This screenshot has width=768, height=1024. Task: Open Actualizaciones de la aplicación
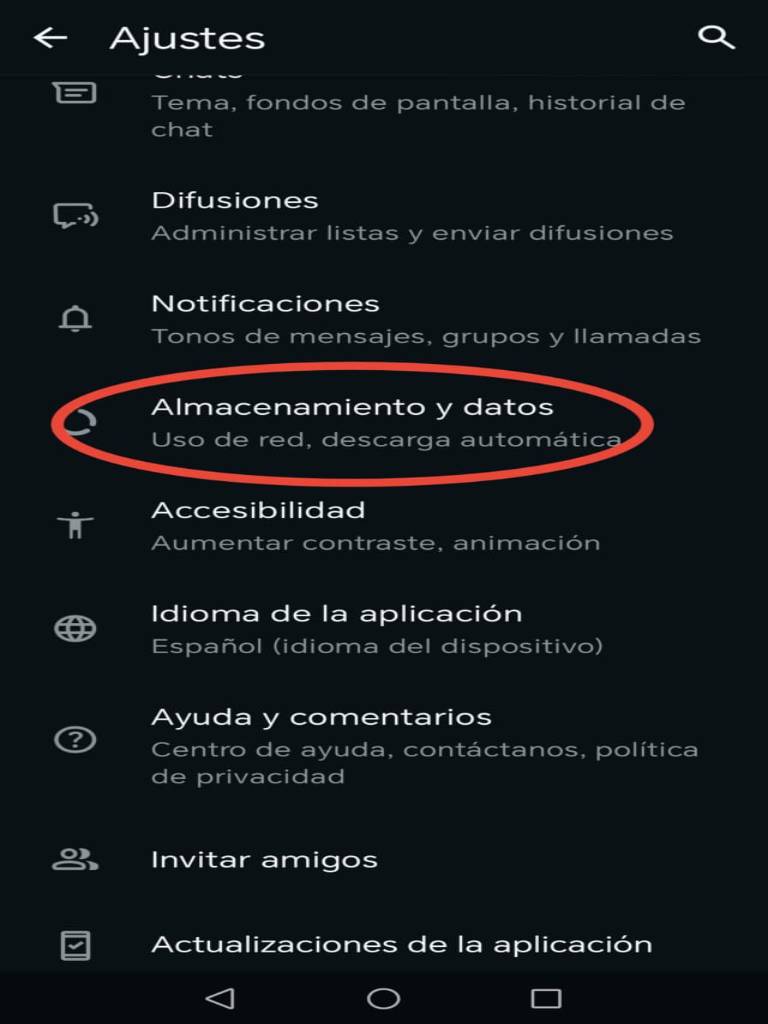401,944
